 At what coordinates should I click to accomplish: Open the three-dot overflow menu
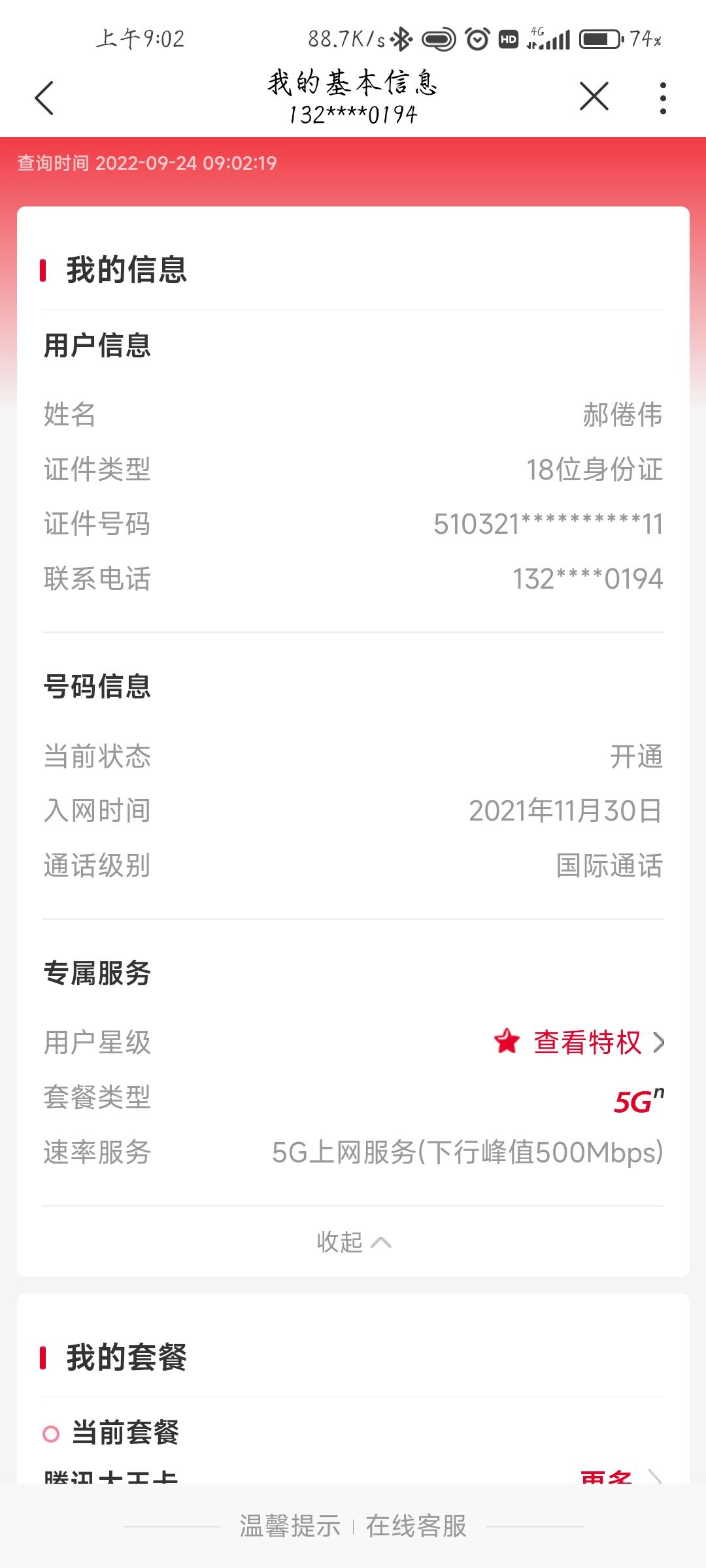coord(663,98)
